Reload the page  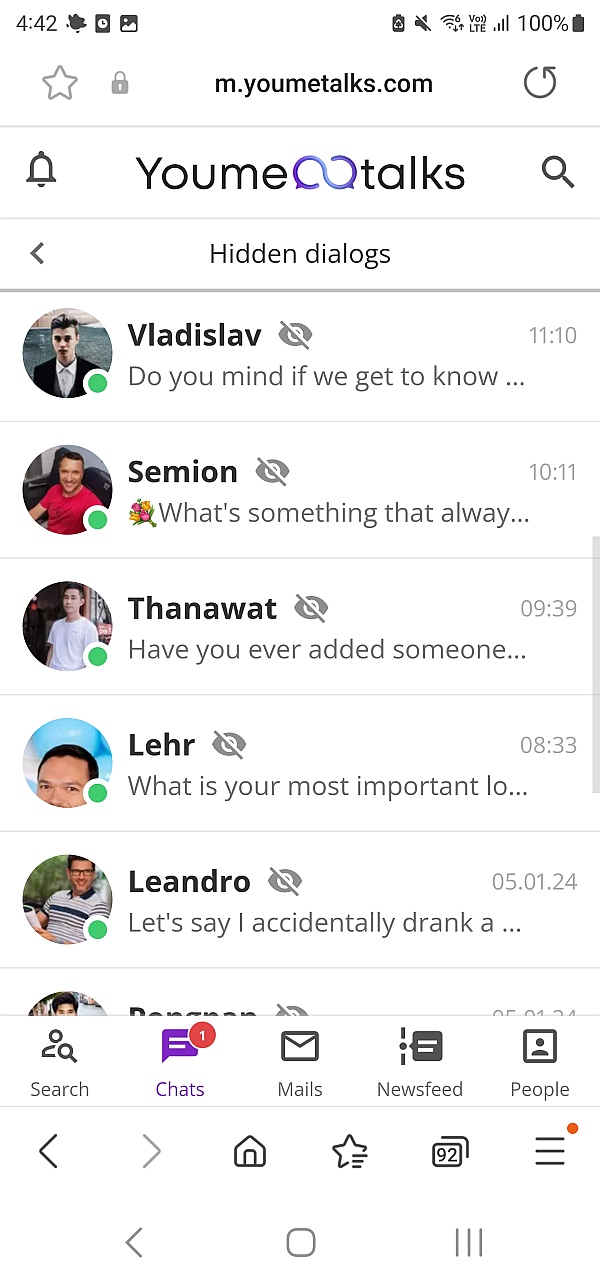540,84
